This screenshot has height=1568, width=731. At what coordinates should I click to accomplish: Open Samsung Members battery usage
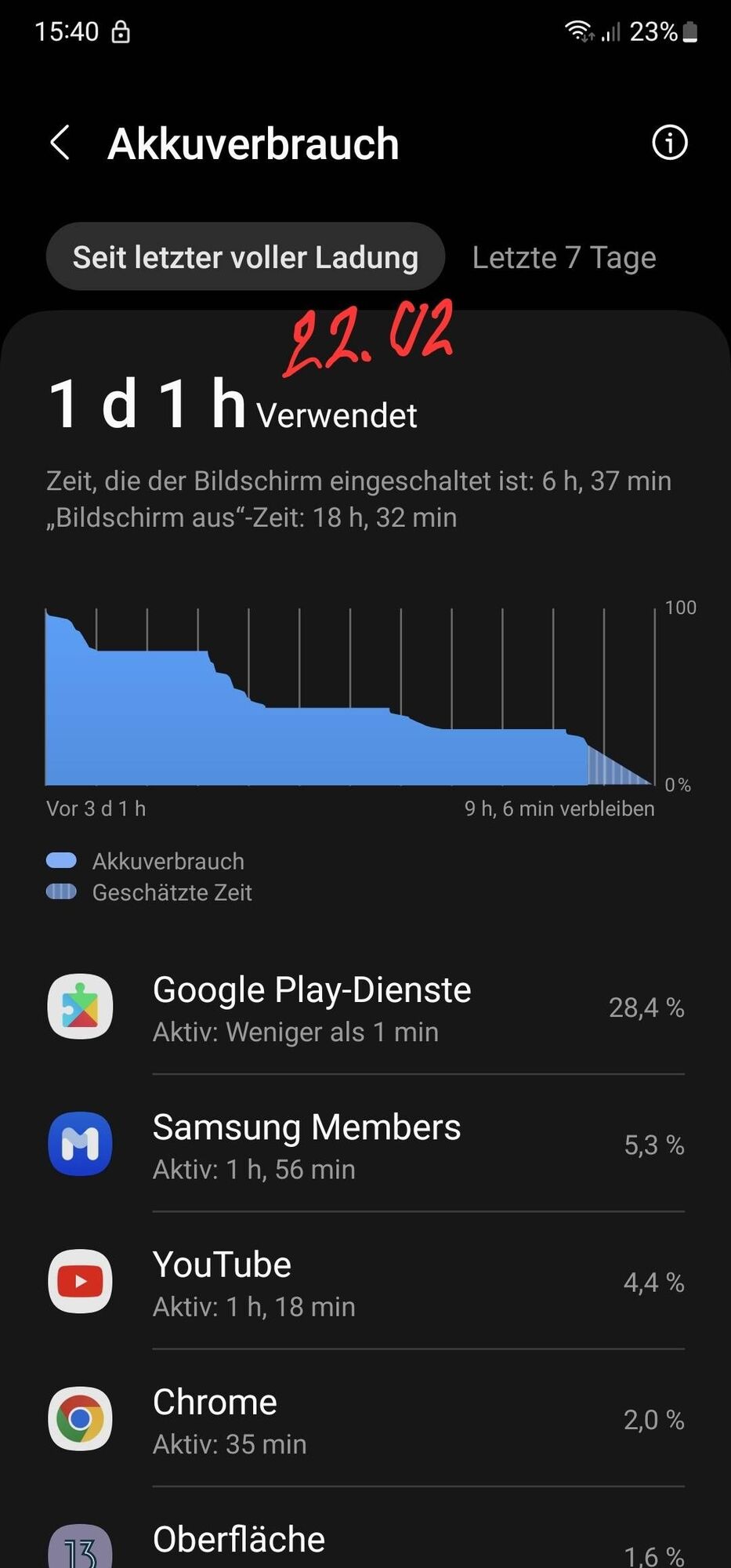(365, 1145)
